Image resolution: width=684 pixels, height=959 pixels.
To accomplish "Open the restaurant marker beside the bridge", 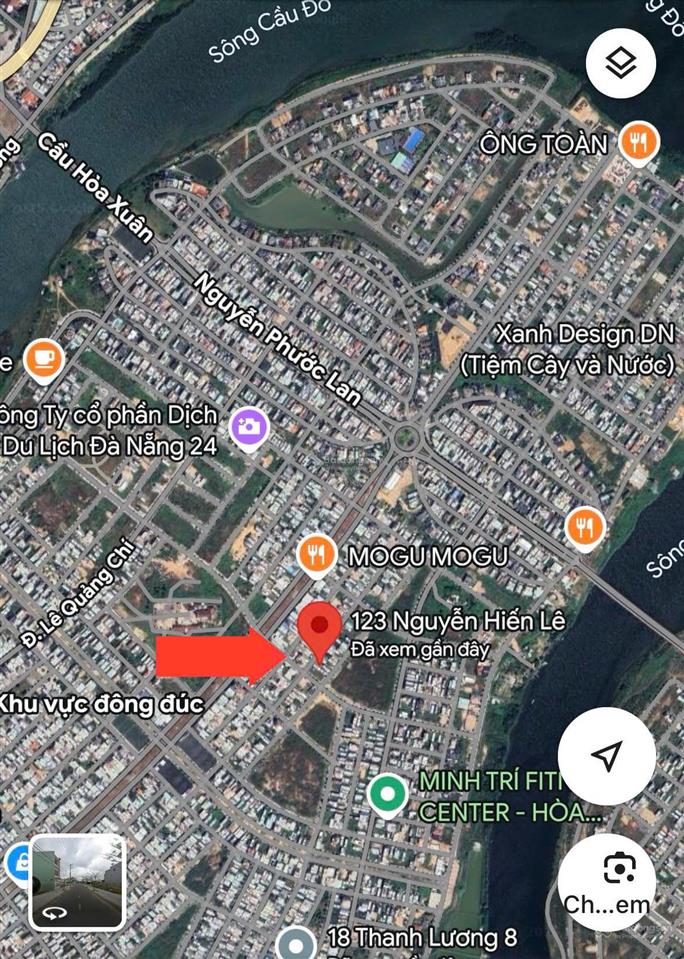I will pyautogui.click(x=585, y=527).
